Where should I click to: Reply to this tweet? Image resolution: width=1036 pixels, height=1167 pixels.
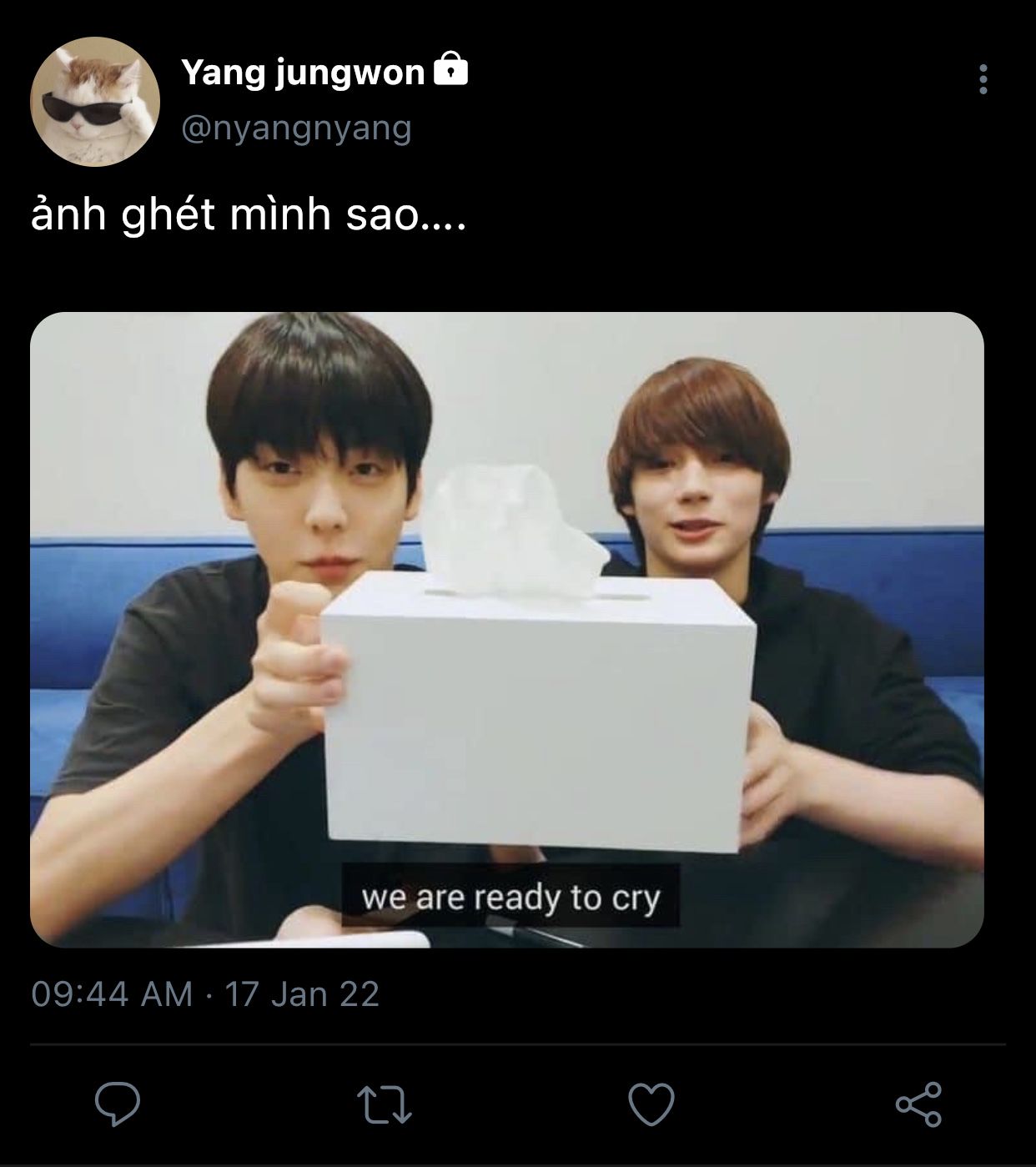[117, 1104]
